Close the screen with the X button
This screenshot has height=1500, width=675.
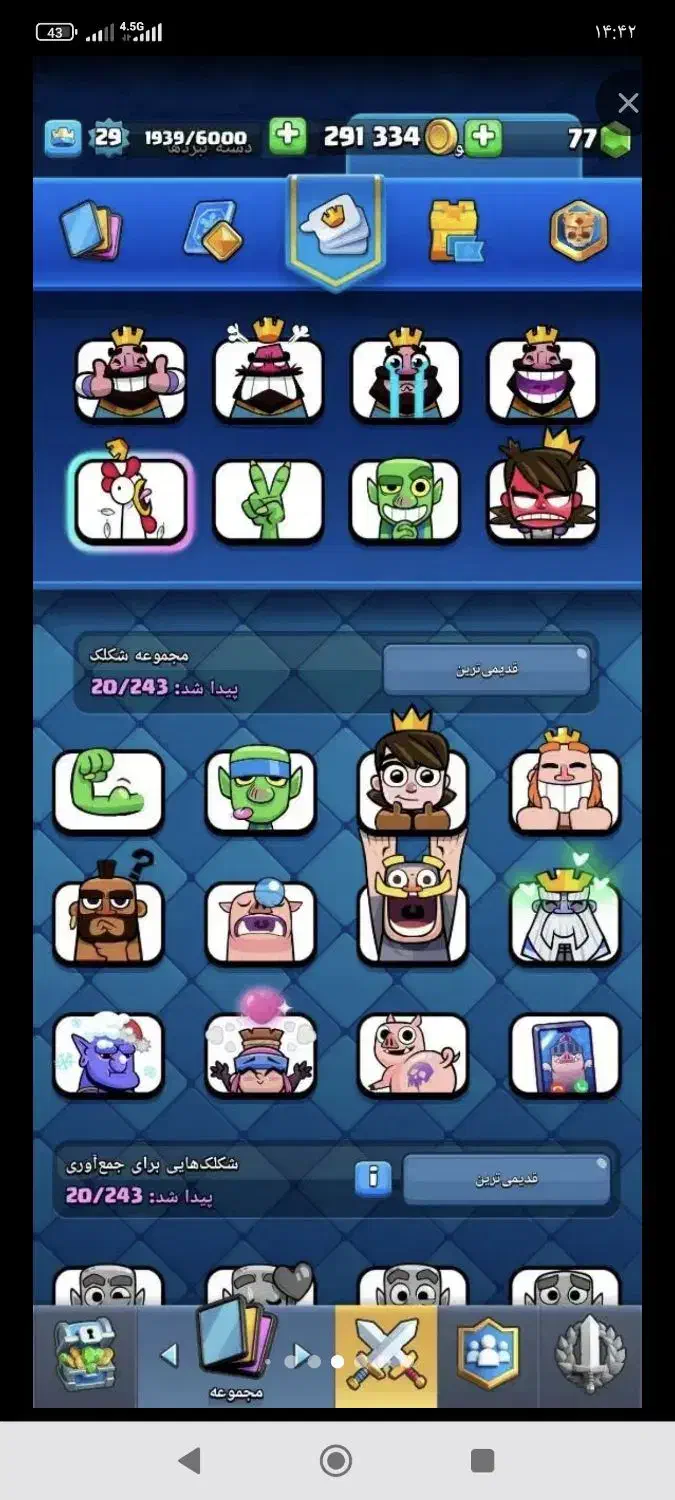(x=627, y=103)
